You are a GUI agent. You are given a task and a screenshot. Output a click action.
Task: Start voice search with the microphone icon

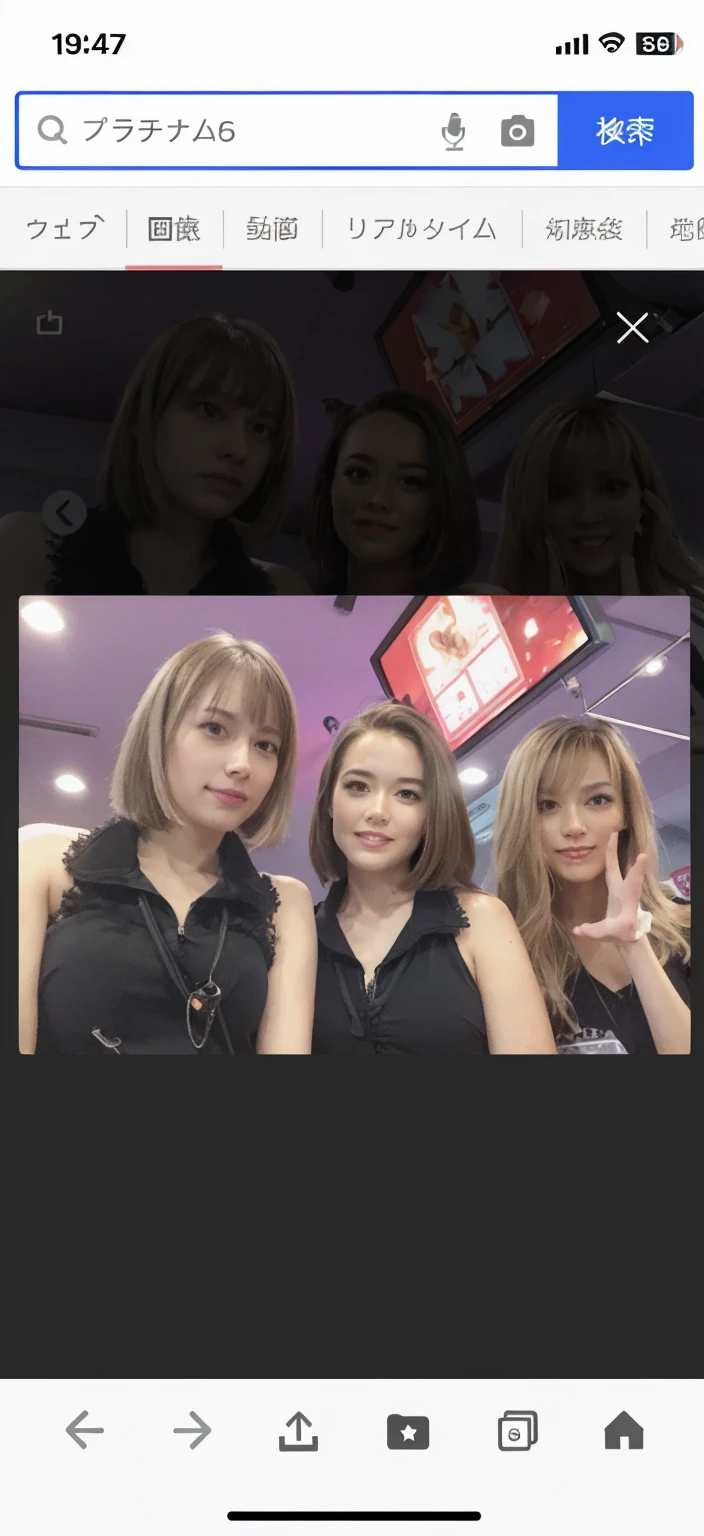point(454,131)
